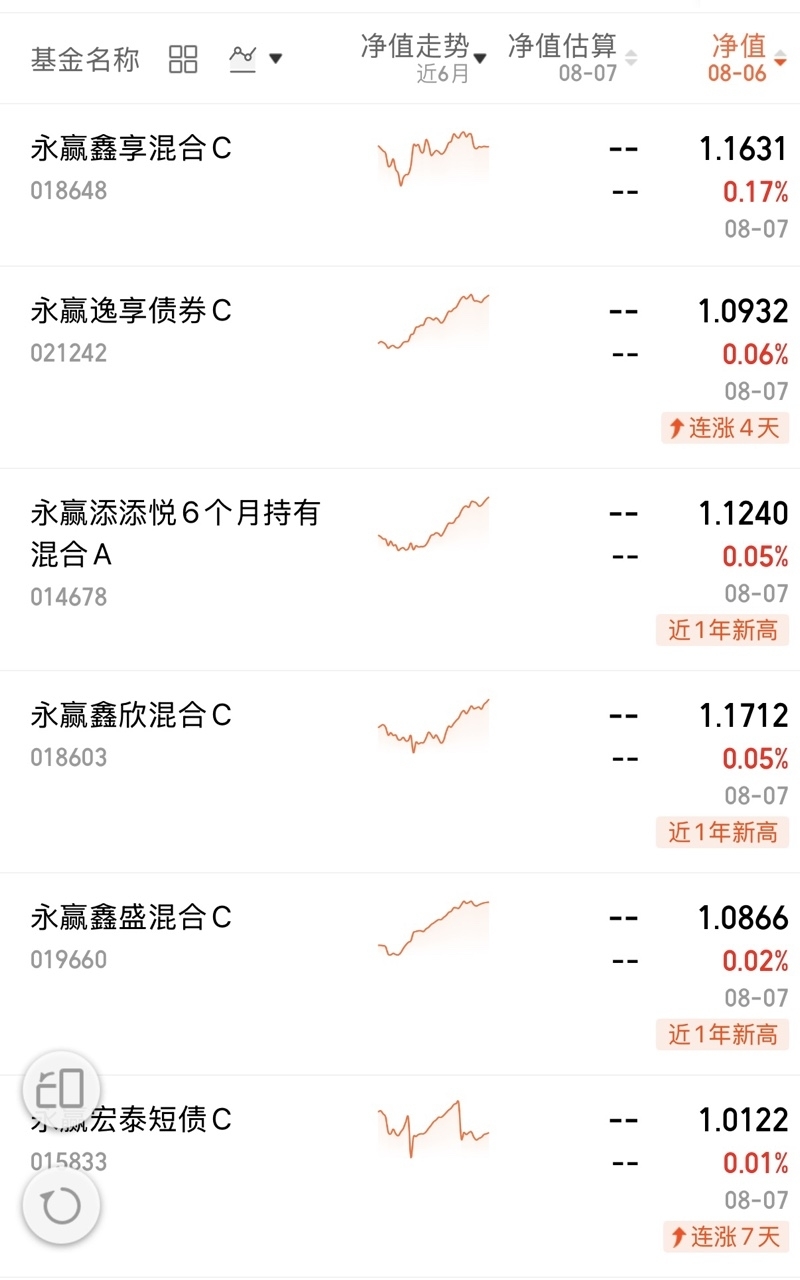This screenshot has height=1280, width=800.
Task: Open fund 永赢添添悦6个月持有混合A
Action: [400, 569]
